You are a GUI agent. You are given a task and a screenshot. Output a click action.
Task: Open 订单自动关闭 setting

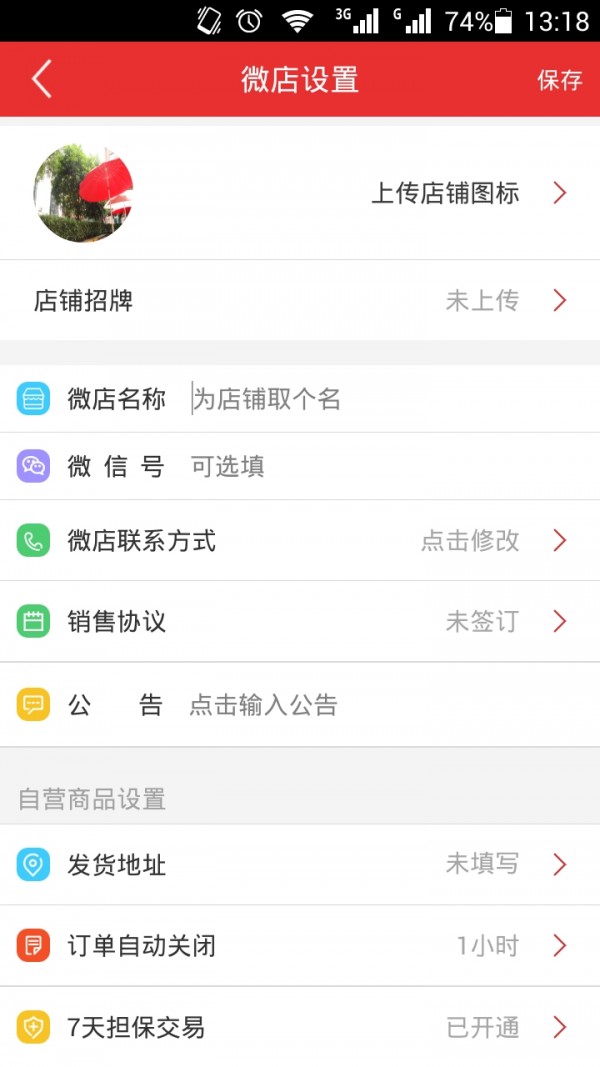coord(300,946)
